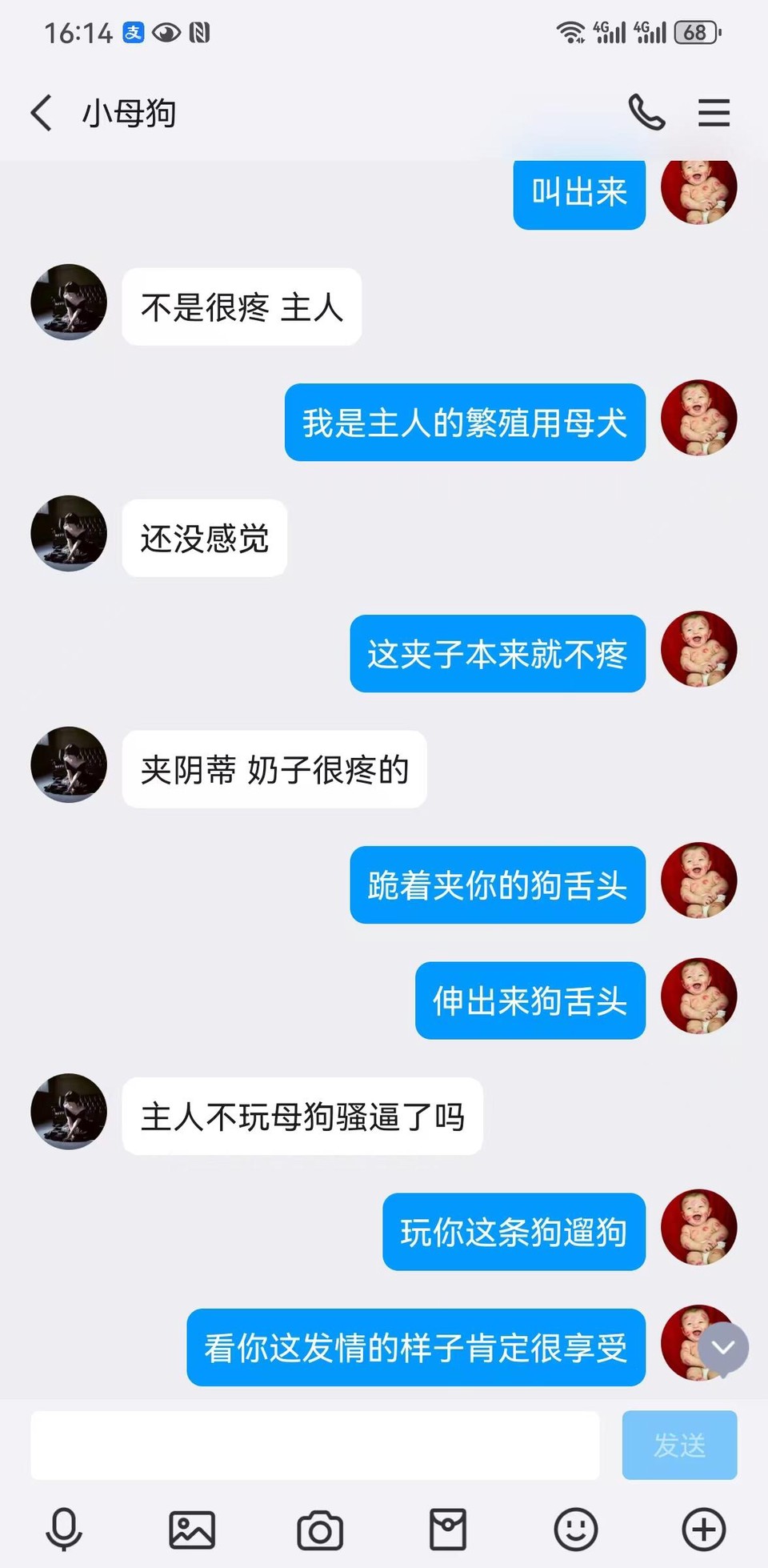Record a voice message with the microphone
Image resolution: width=768 pixels, height=1568 pixels.
(x=64, y=1530)
